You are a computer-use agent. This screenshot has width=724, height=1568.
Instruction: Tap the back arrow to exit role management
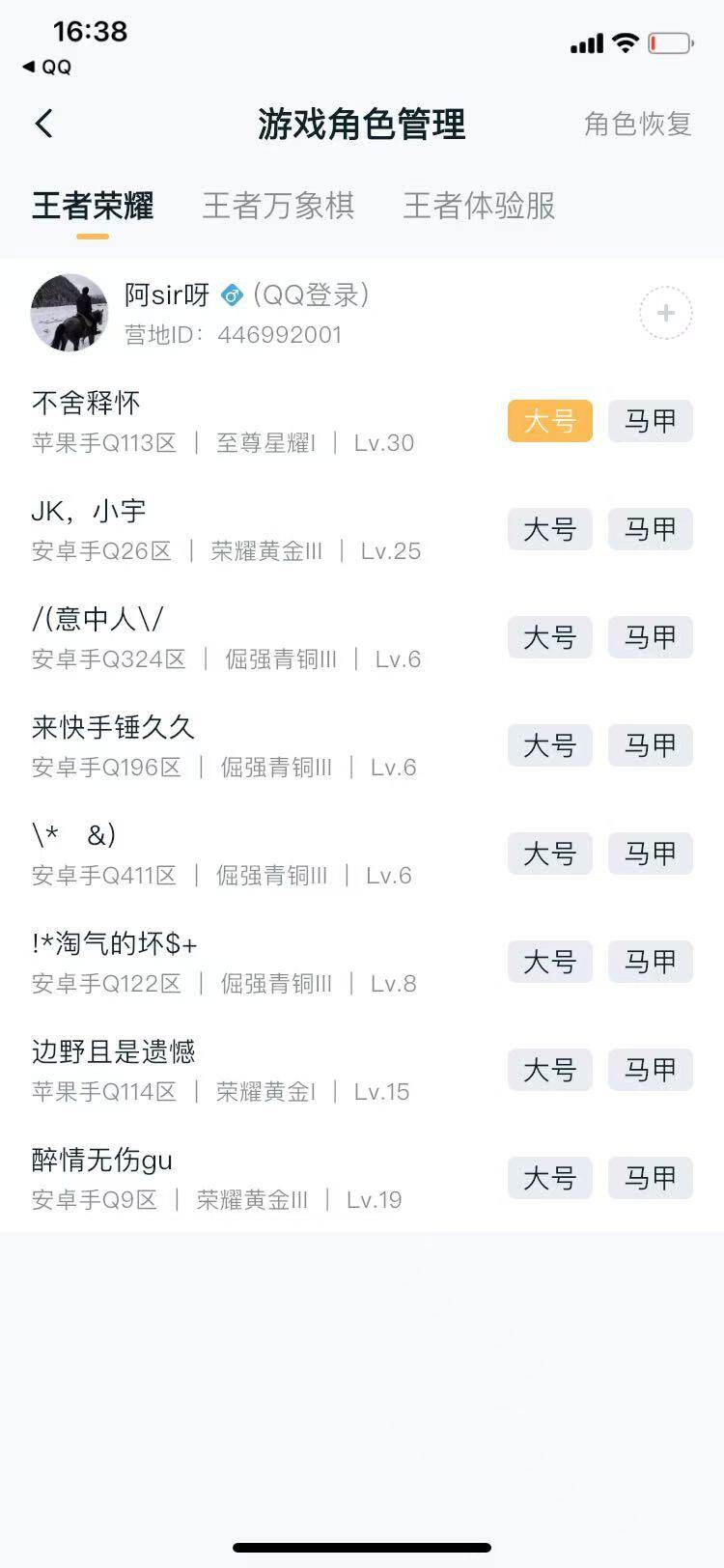[x=43, y=125]
